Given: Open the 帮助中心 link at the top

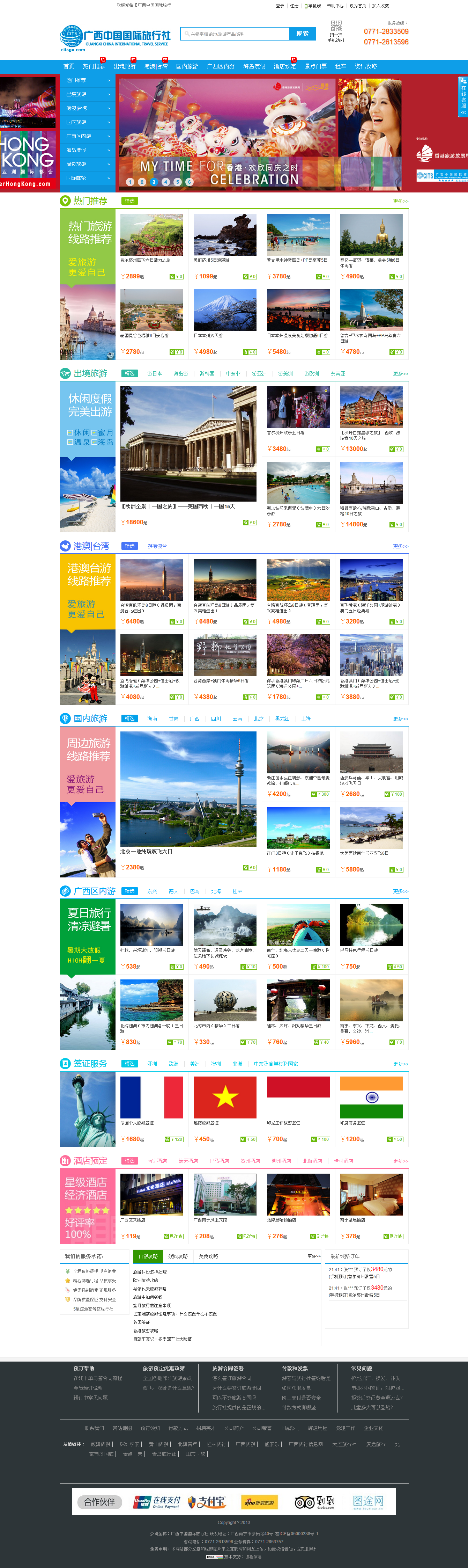Looking at the screenshot, I should point(335,6).
